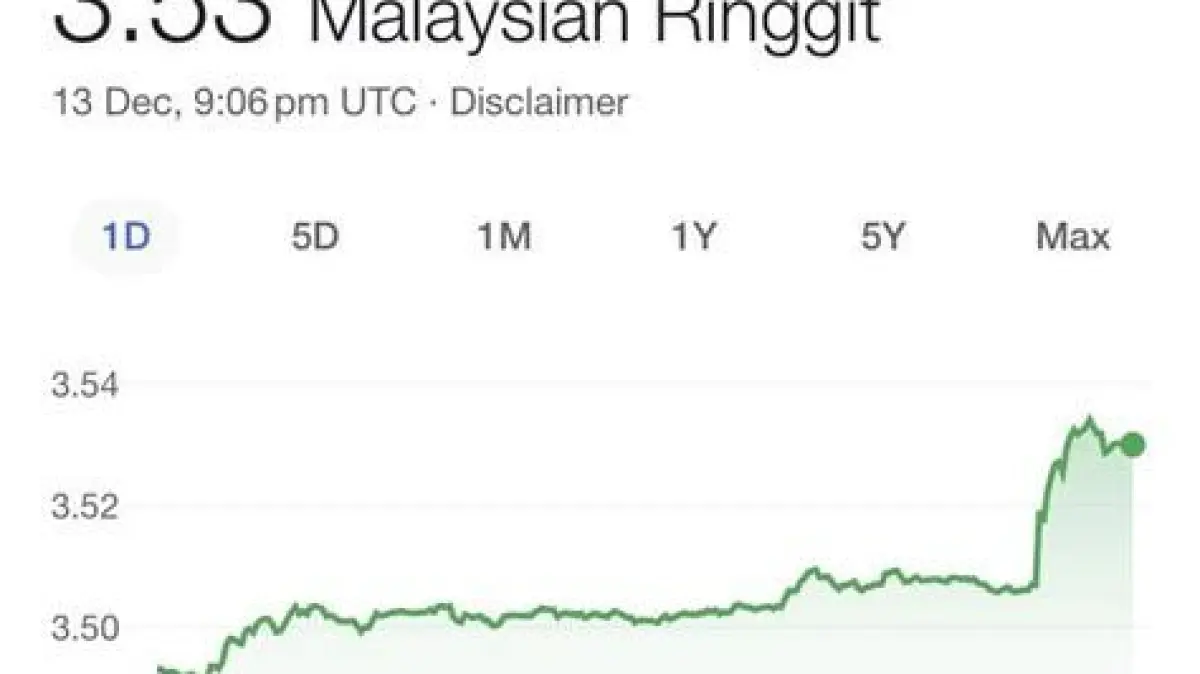The height and width of the screenshot is (674, 1200).
Task: View the 5Y chart range
Action: click(x=882, y=238)
